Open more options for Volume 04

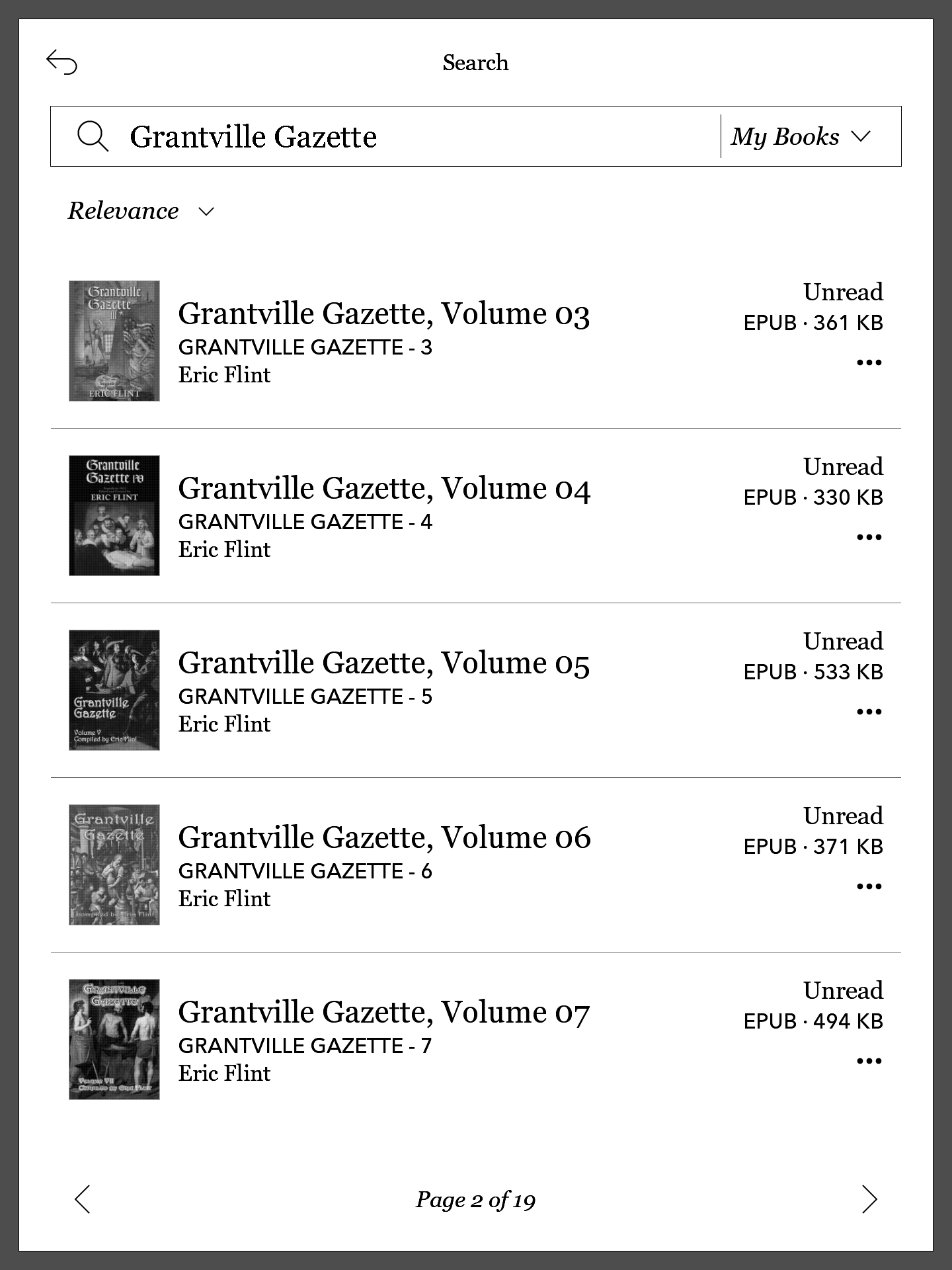869,537
